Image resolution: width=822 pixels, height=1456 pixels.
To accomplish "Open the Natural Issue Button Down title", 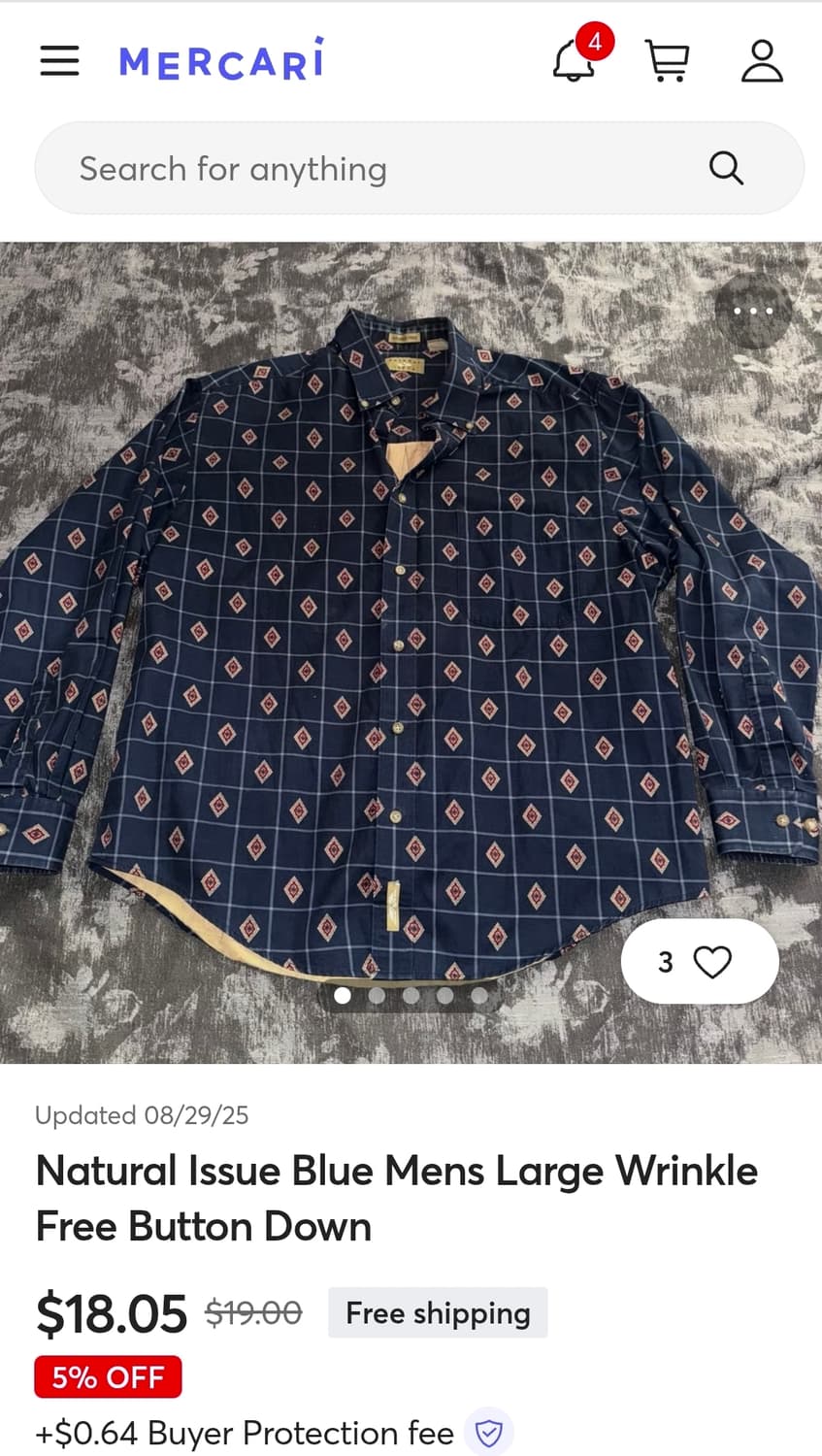I will [396, 1198].
